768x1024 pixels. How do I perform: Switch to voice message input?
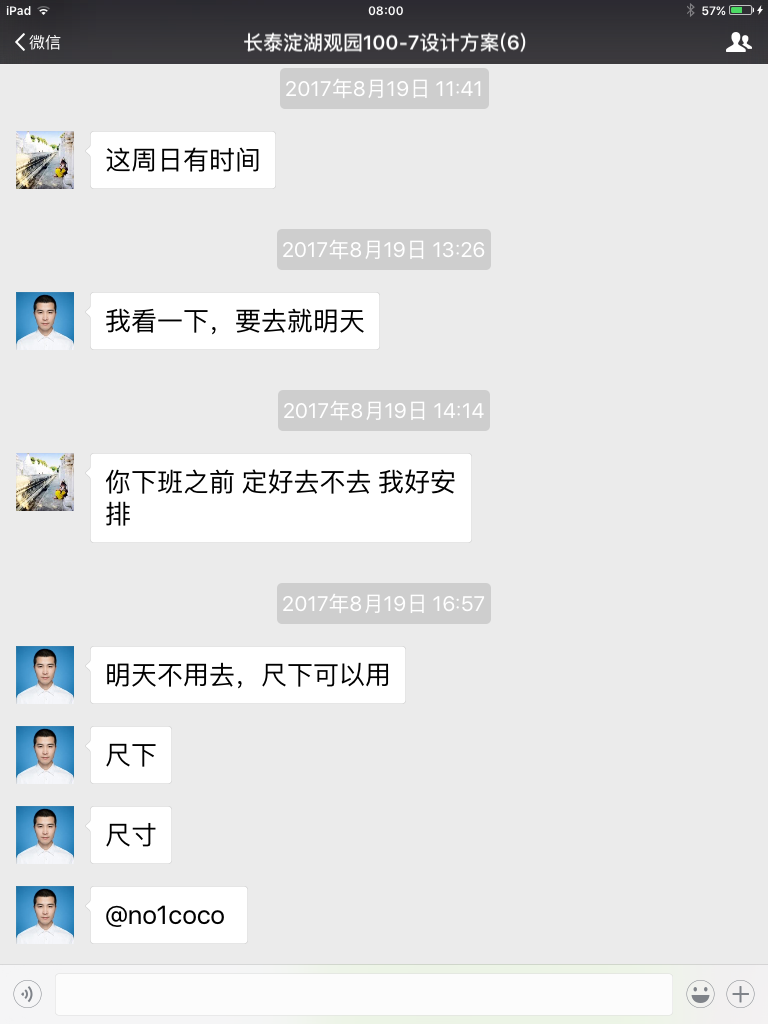[x=27, y=994]
